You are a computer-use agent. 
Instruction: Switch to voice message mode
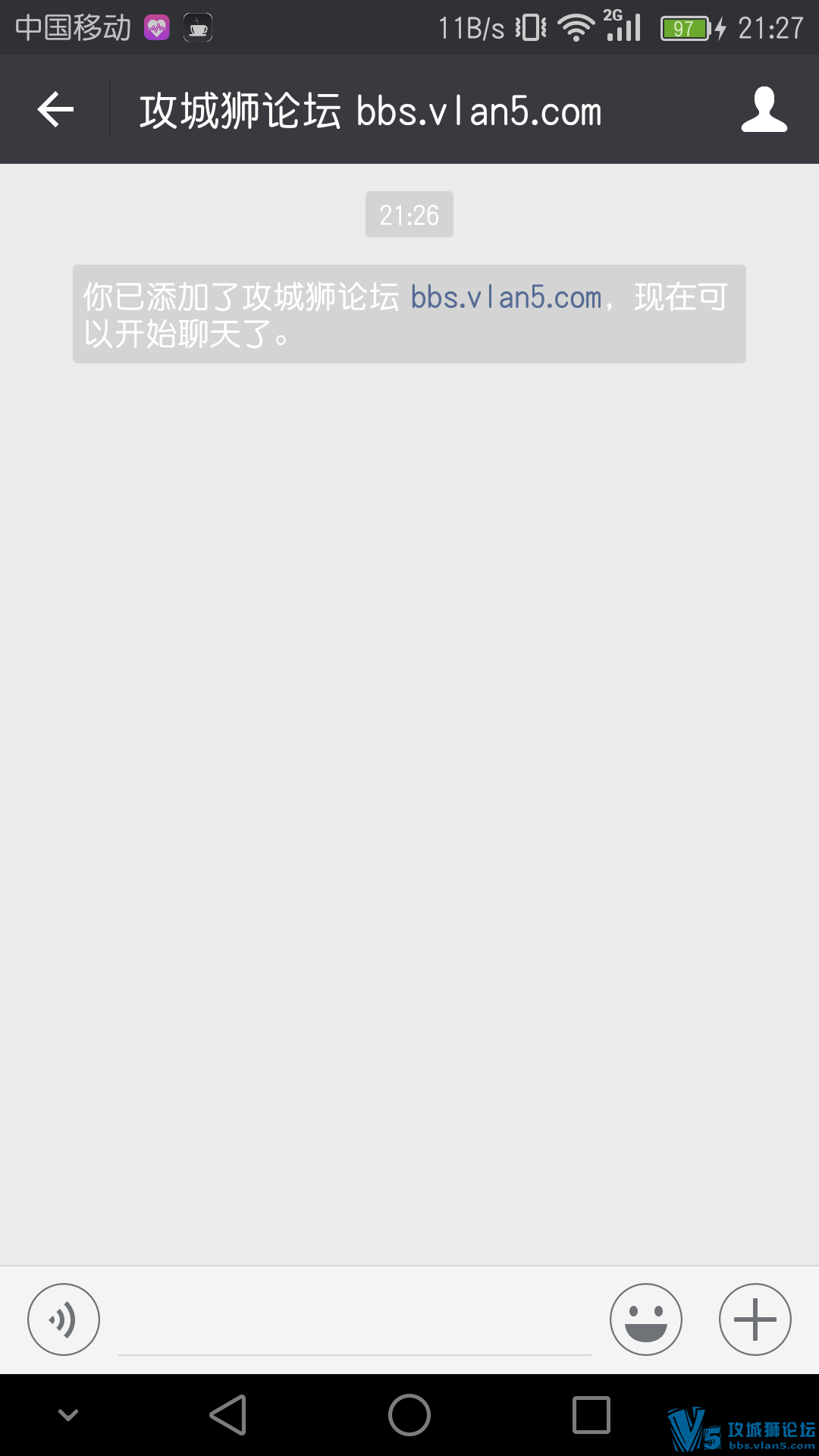click(x=64, y=1319)
